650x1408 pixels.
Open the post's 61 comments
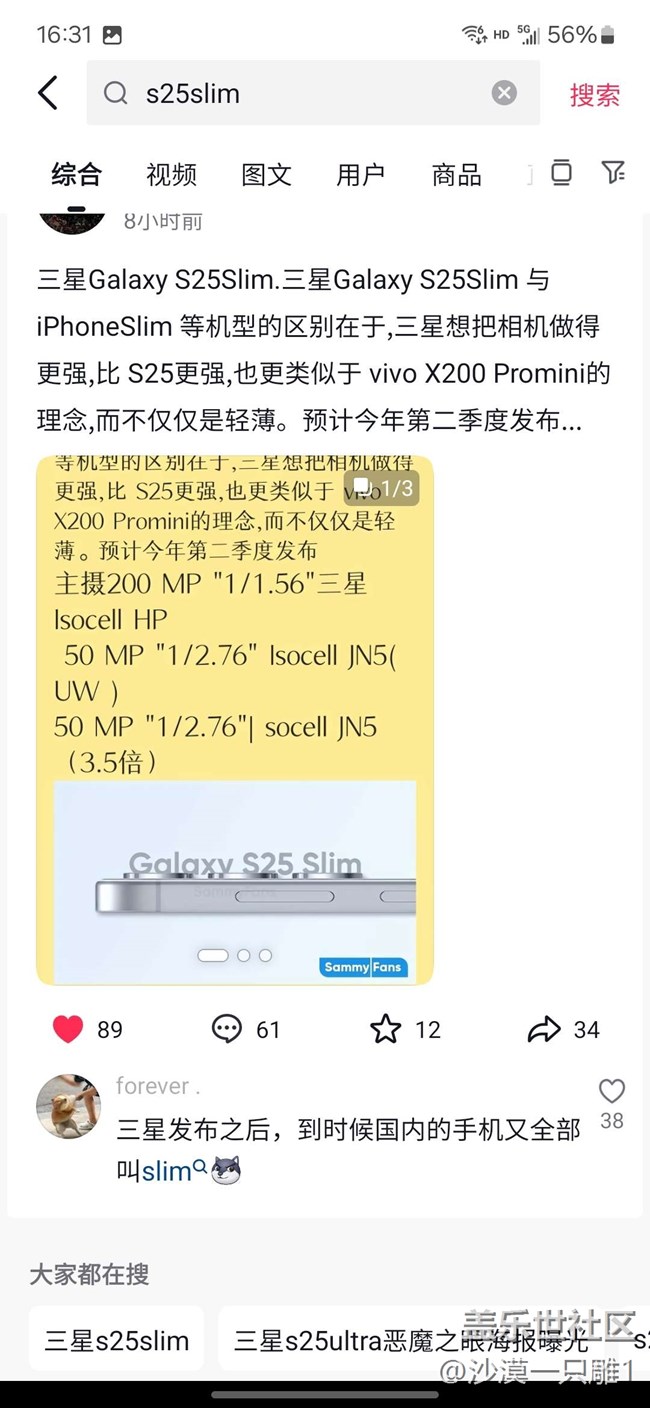(x=227, y=1029)
